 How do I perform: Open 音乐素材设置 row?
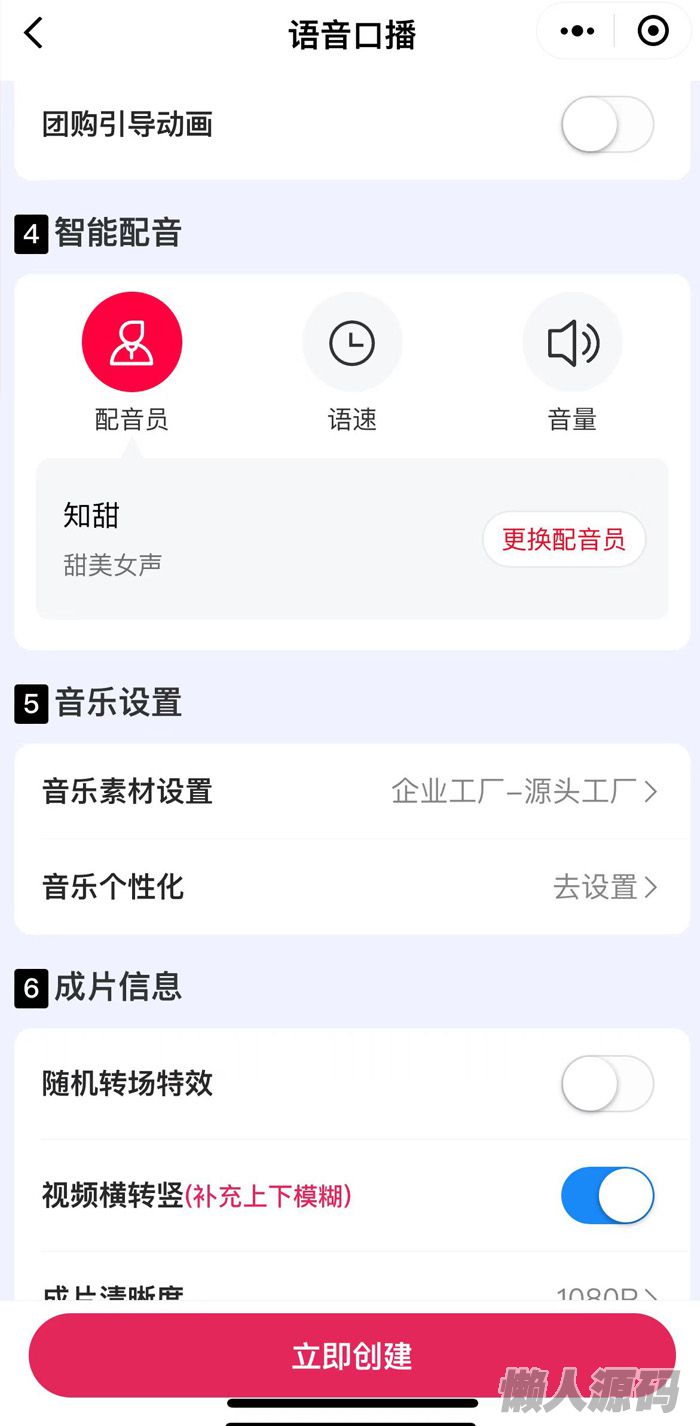tap(350, 792)
